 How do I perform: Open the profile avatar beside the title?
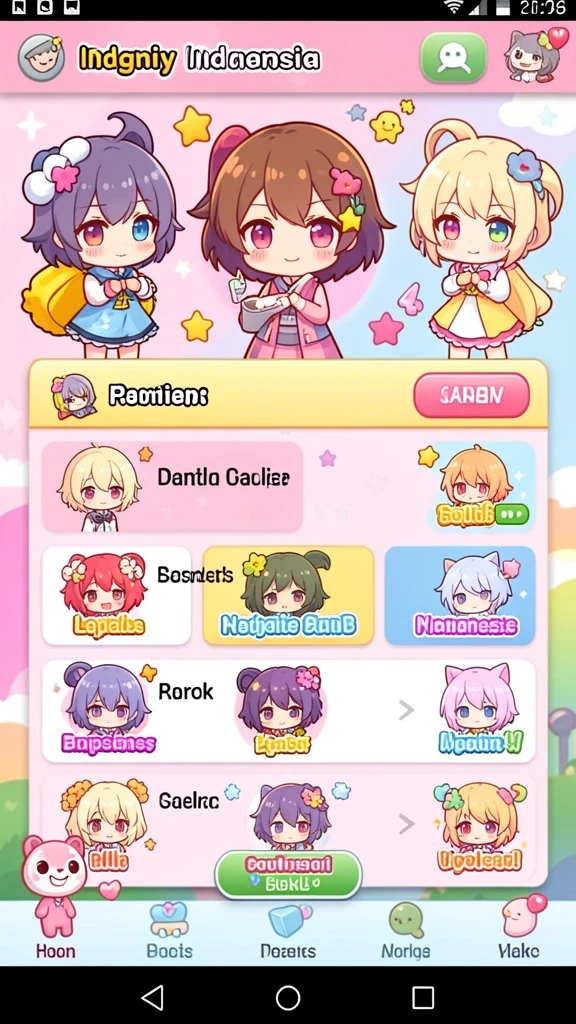tap(41, 57)
